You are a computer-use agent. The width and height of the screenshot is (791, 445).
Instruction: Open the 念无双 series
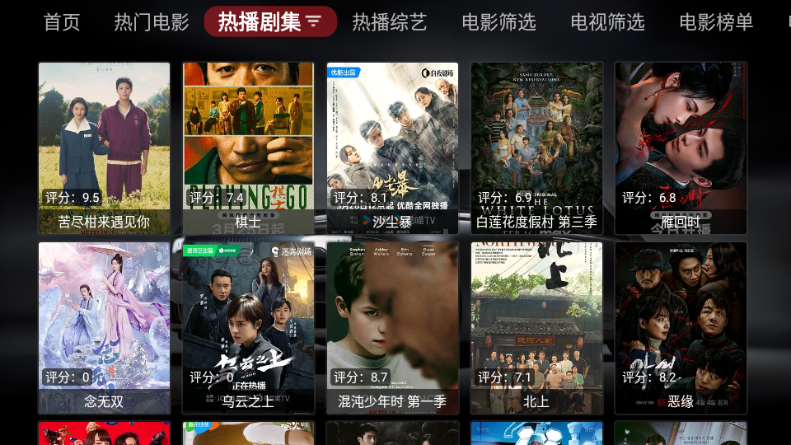(x=104, y=328)
